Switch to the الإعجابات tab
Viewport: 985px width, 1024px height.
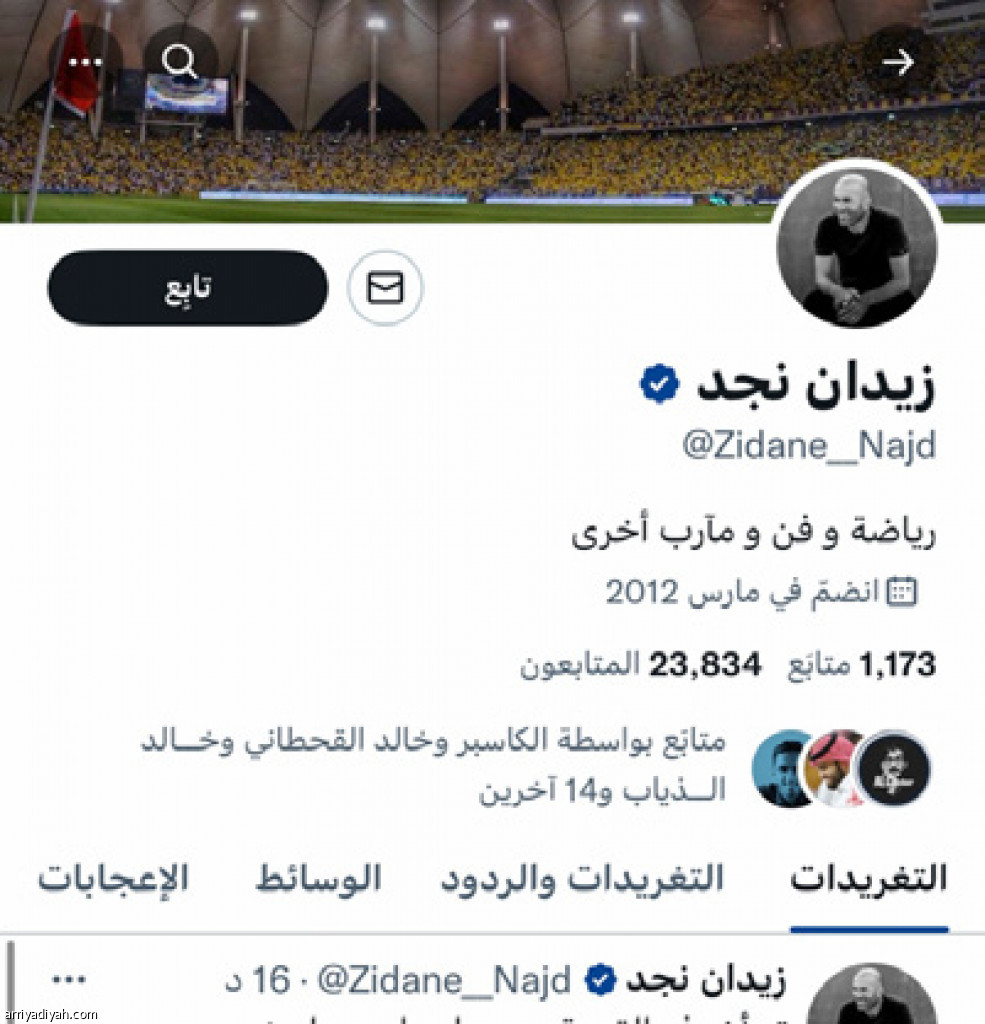click(113, 879)
